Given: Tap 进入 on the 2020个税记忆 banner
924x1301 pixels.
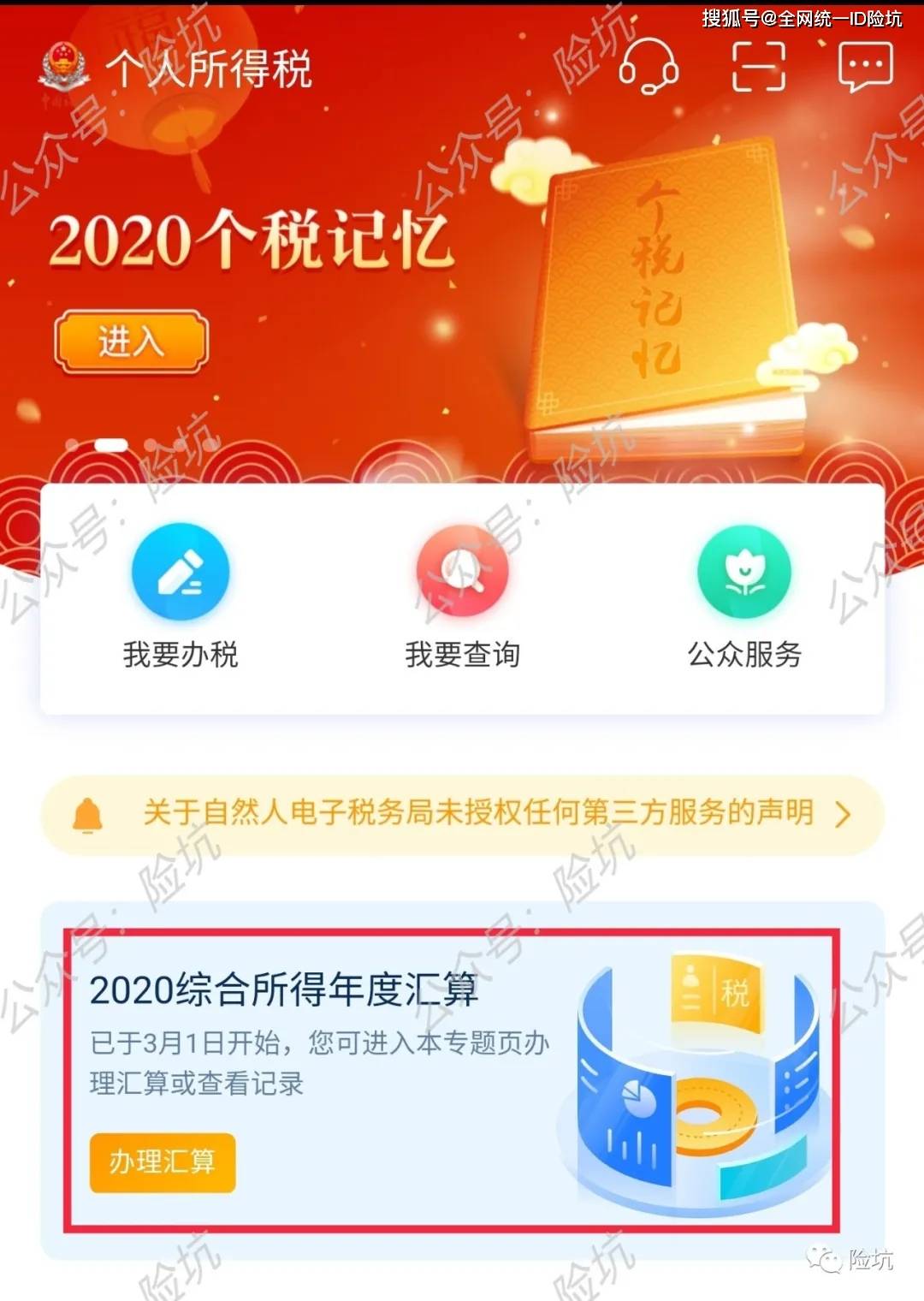Looking at the screenshot, I should (131, 342).
